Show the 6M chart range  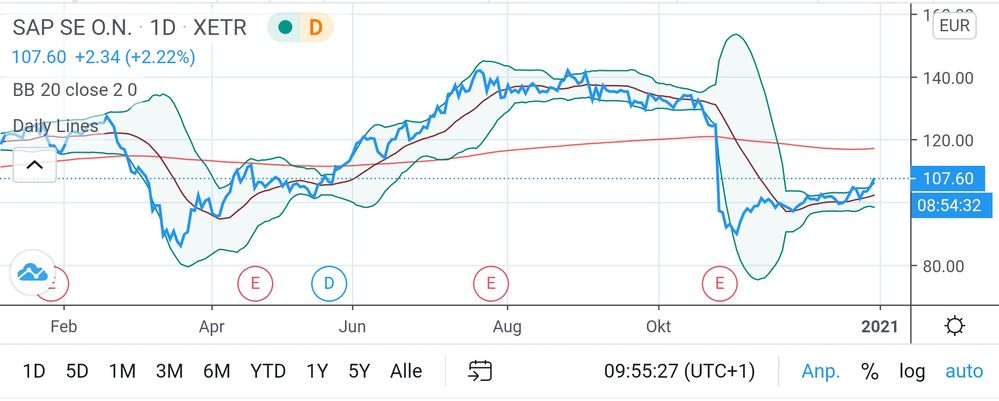216,371
